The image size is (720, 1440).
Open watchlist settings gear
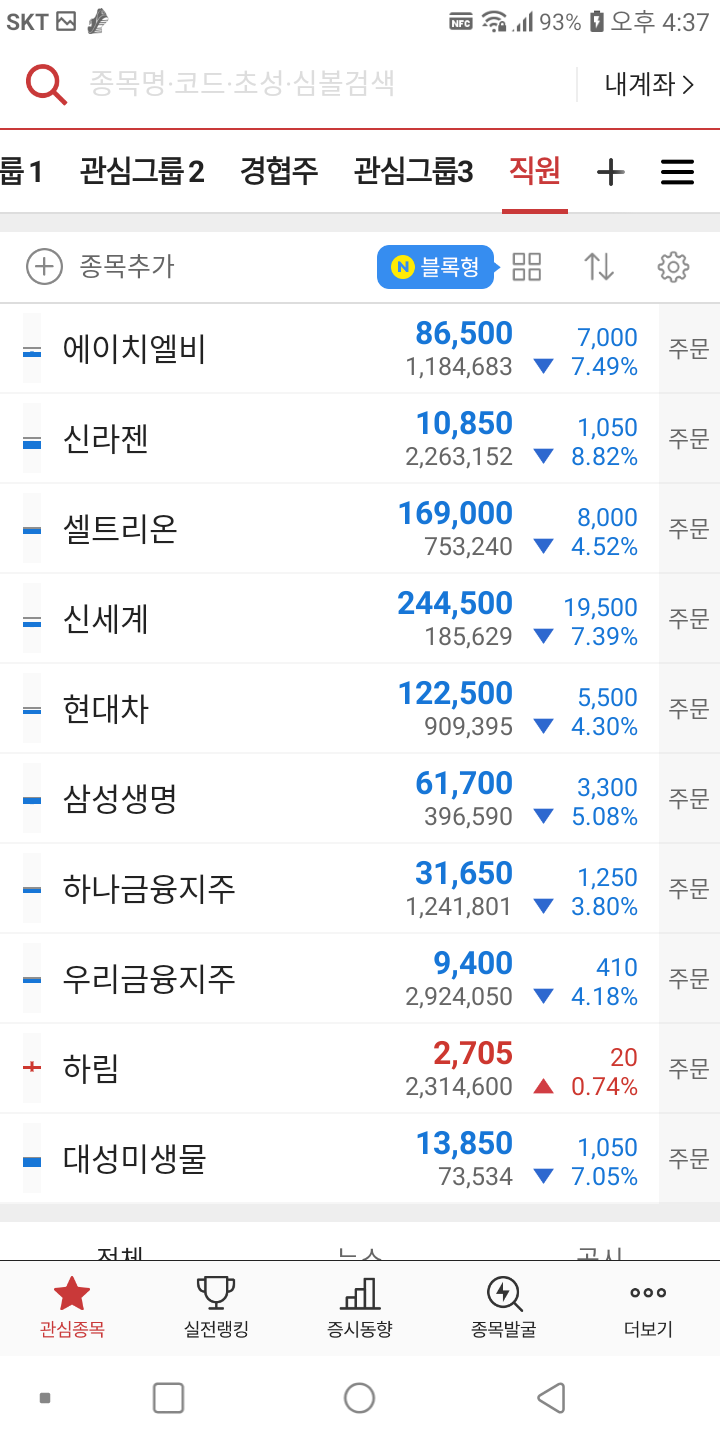point(673,267)
